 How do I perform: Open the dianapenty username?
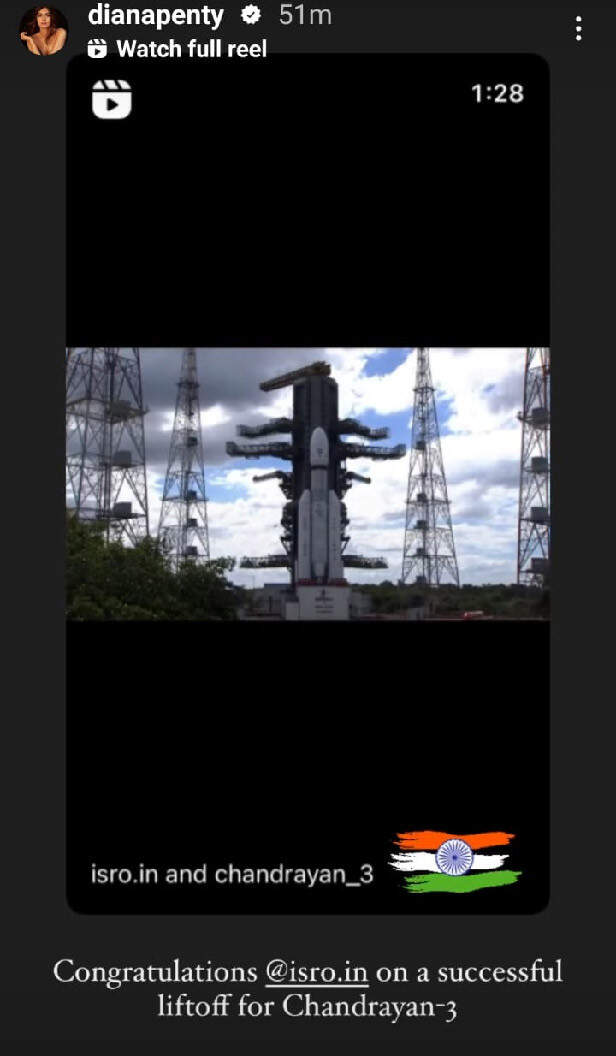pyautogui.click(x=155, y=16)
